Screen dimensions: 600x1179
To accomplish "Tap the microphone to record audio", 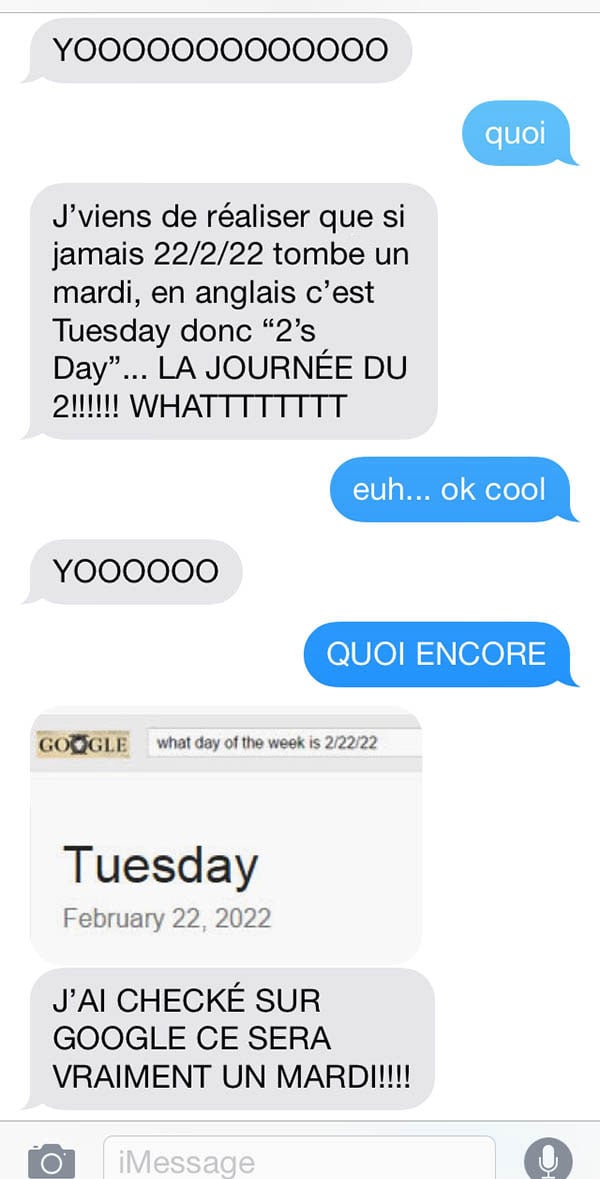I will coord(548,1159).
